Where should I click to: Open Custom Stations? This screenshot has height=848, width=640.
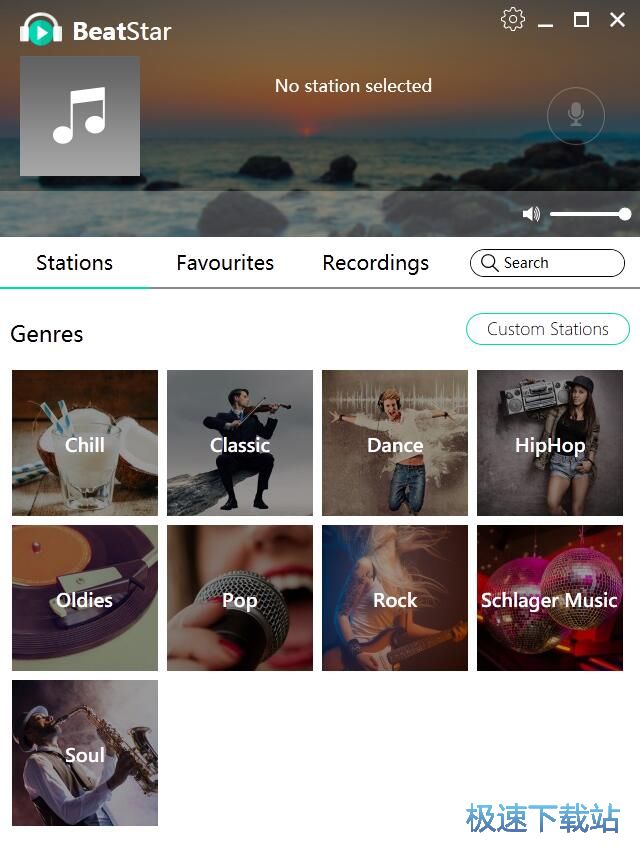tap(547, 329)
